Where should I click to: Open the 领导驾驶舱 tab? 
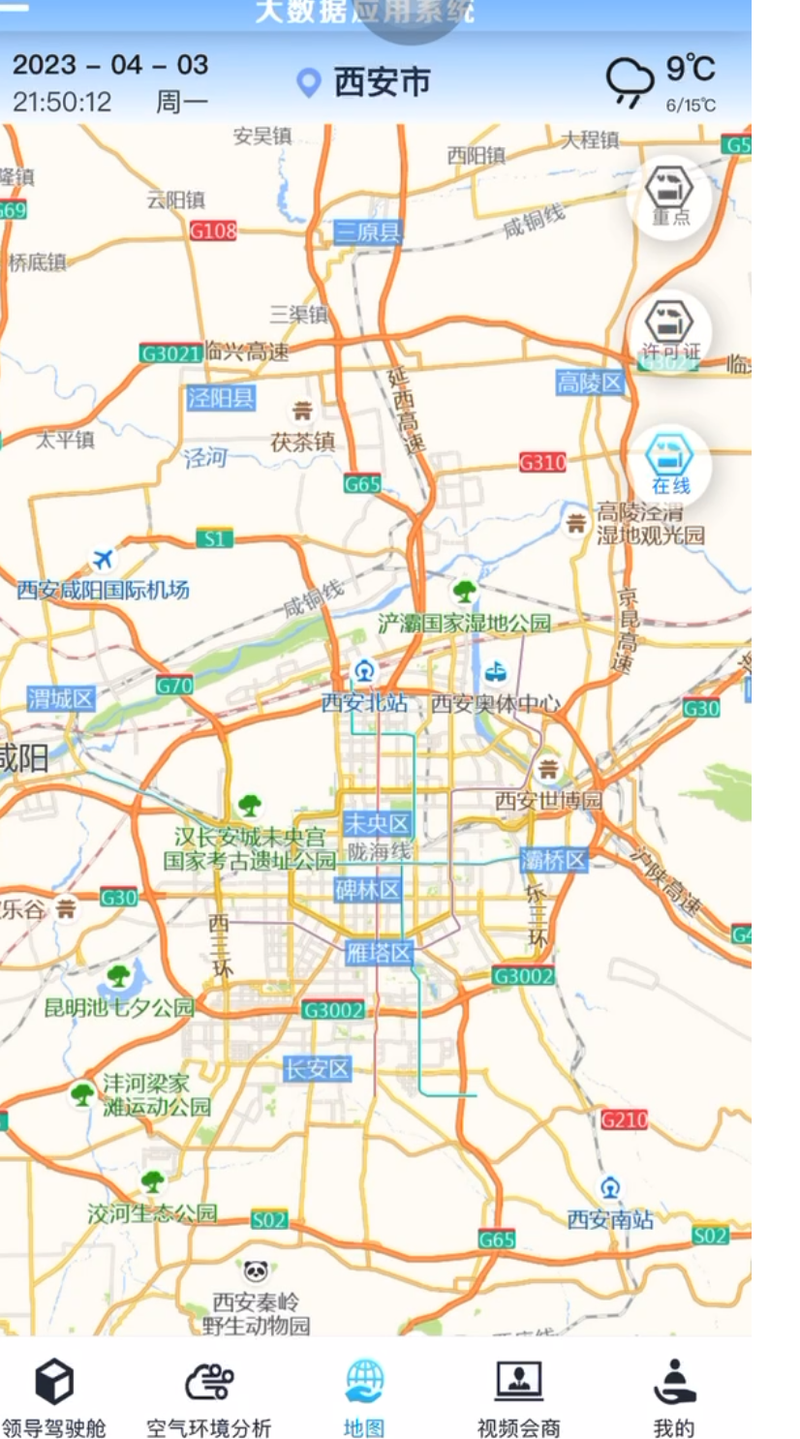(54, 1398)
